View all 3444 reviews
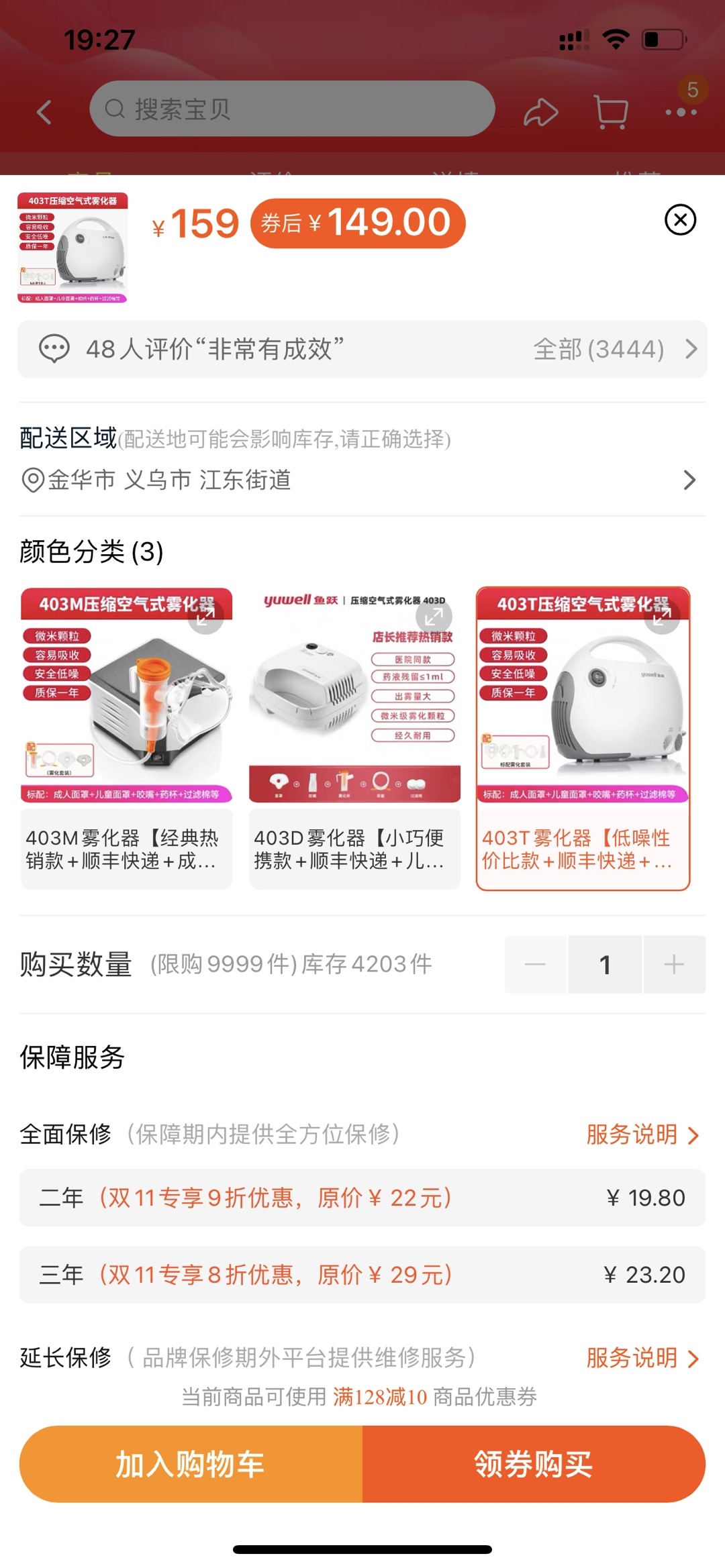This screenshot has width=725, height=1568. 614,350
